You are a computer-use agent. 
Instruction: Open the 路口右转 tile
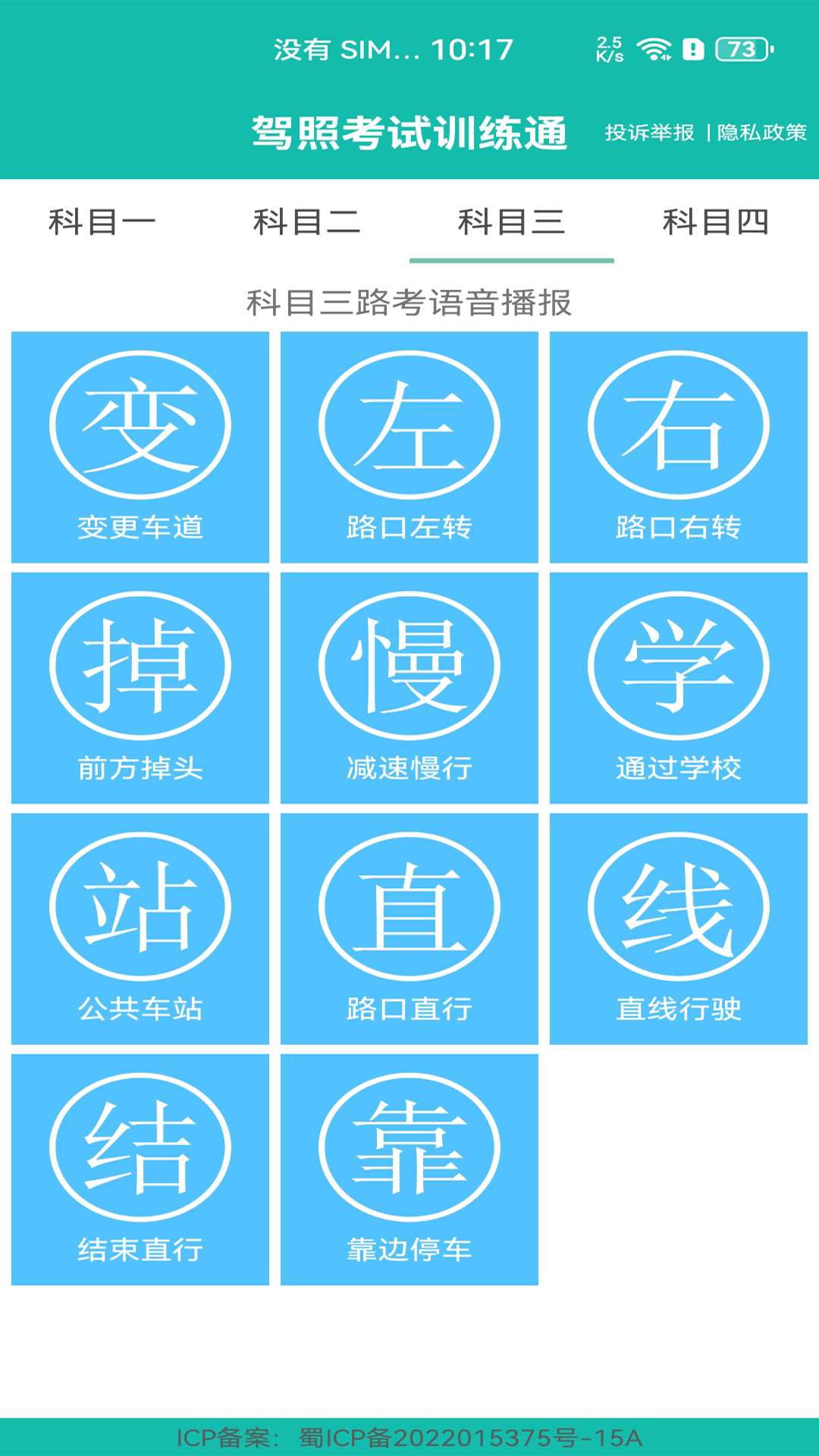679,447
